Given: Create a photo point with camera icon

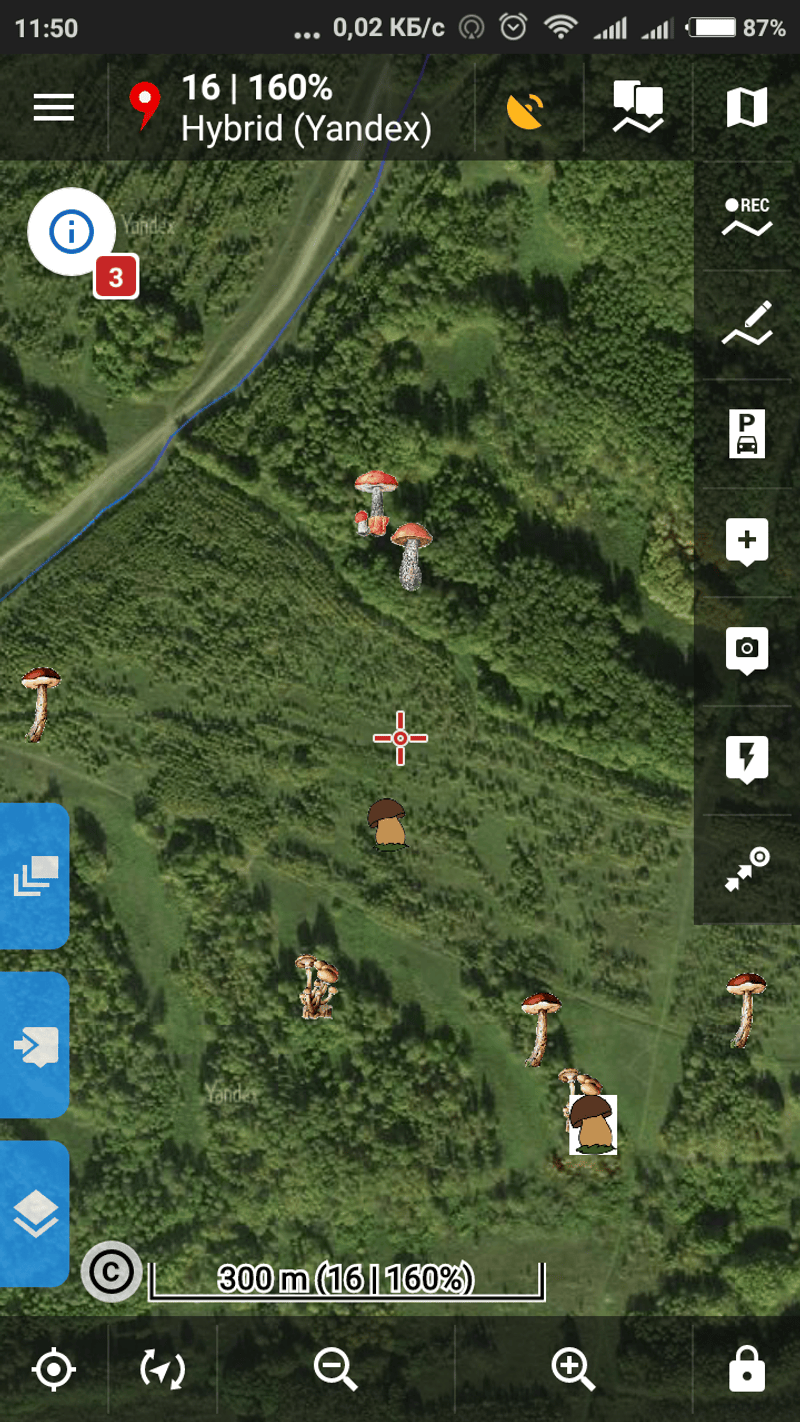Looking at the screenshot, I should (747, 650).
